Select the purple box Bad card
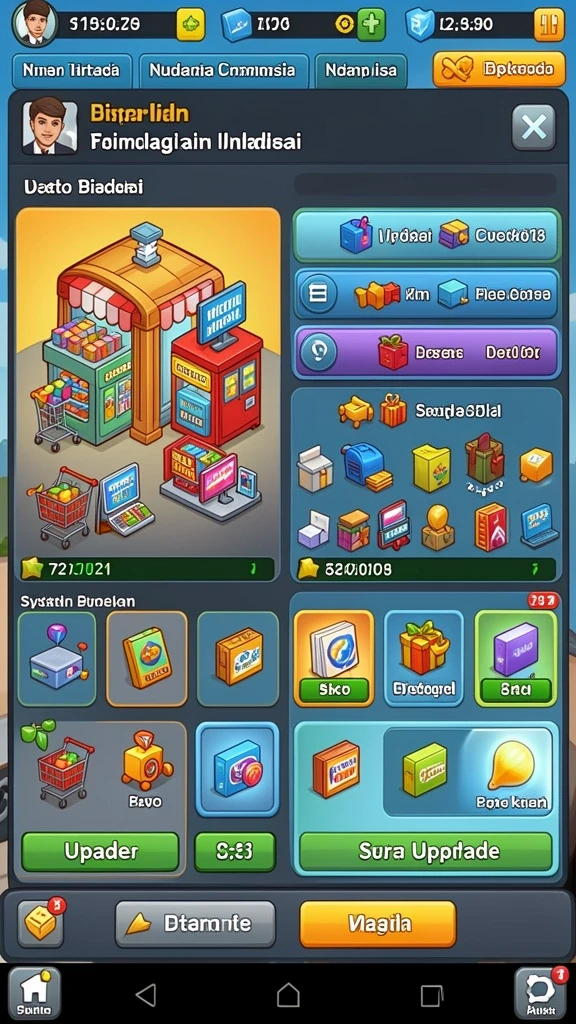The image size is (576, 1024). (x=516, y=658)
